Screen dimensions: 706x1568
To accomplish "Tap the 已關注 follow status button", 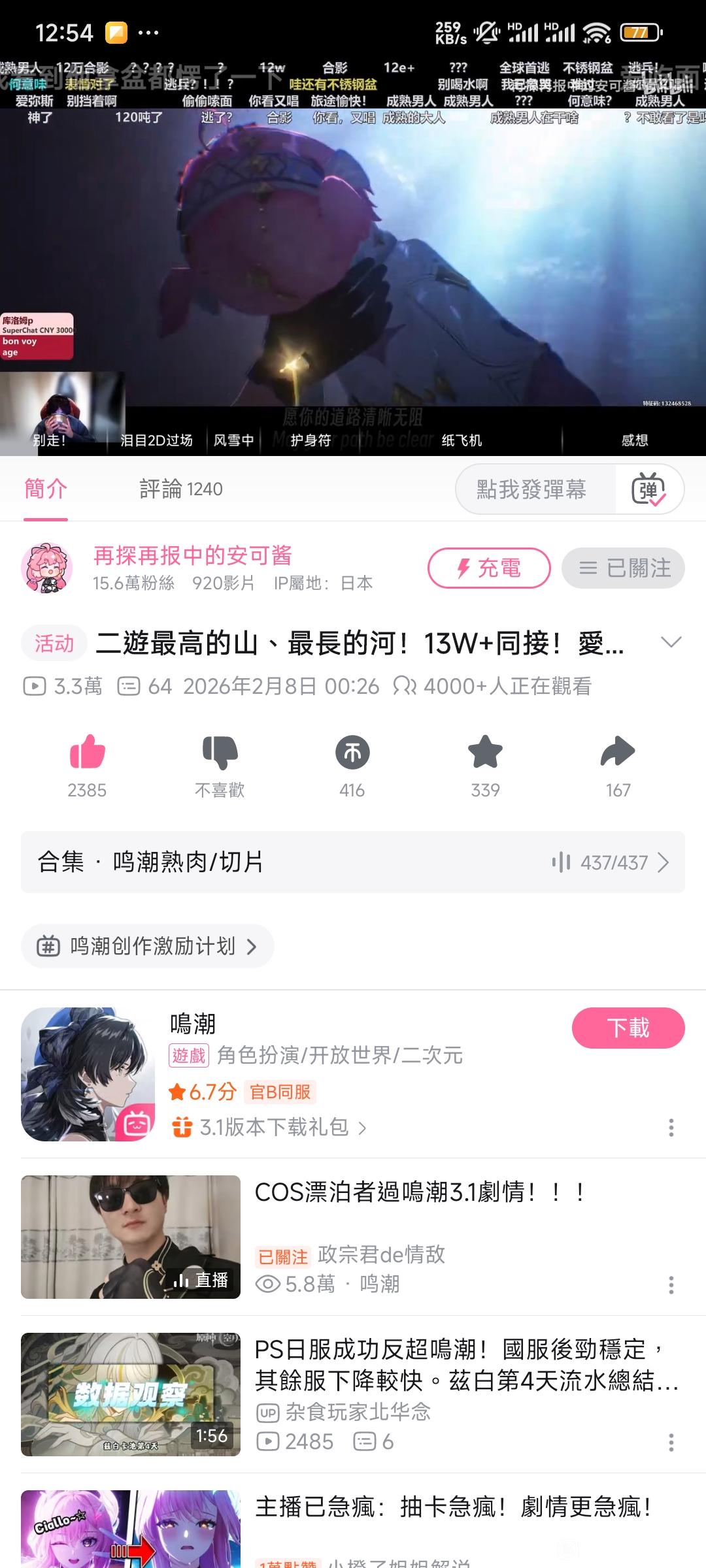I will [623, 568].
